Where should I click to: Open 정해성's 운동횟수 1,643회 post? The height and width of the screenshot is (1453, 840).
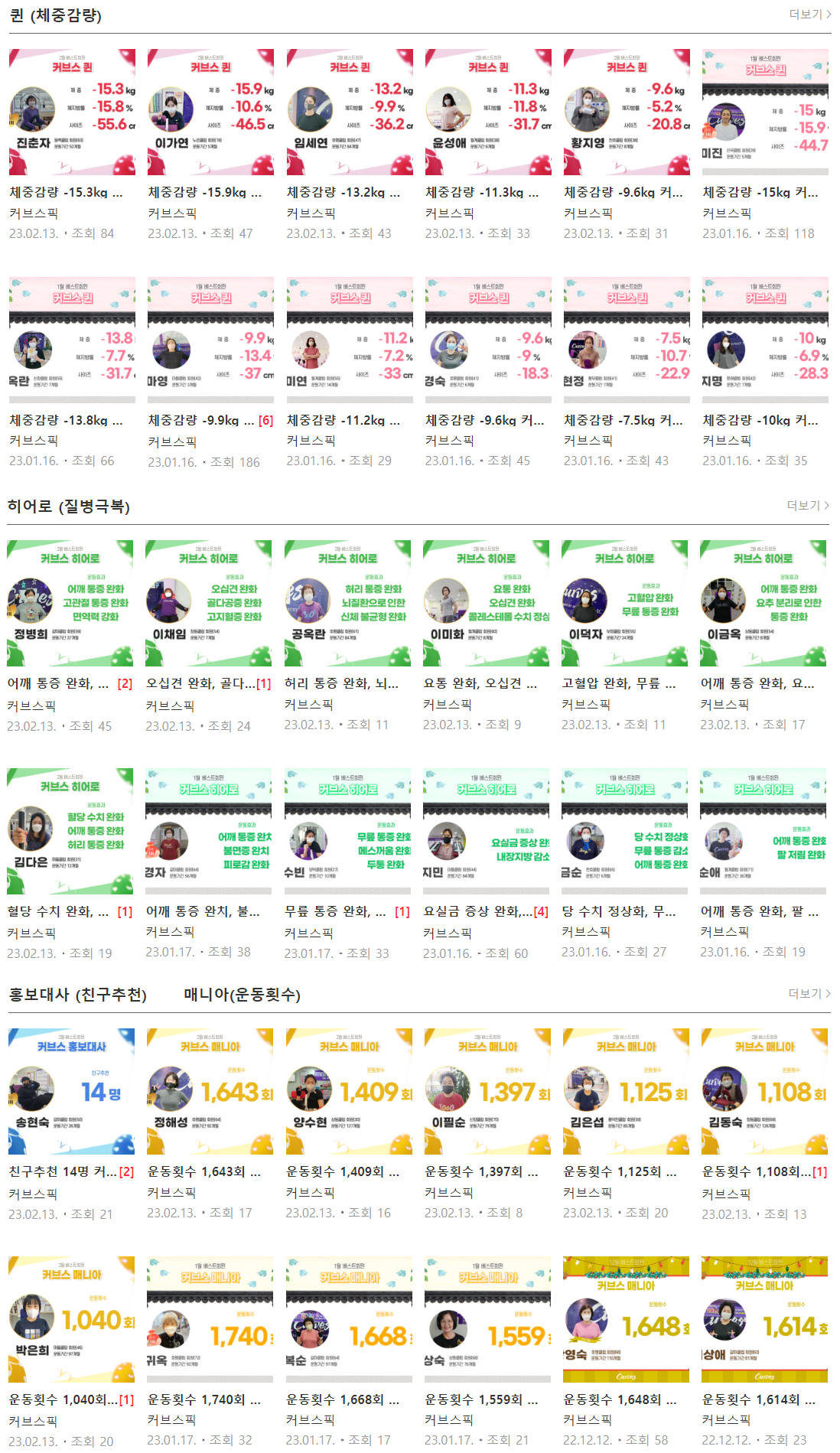(x=203, y=1172)
